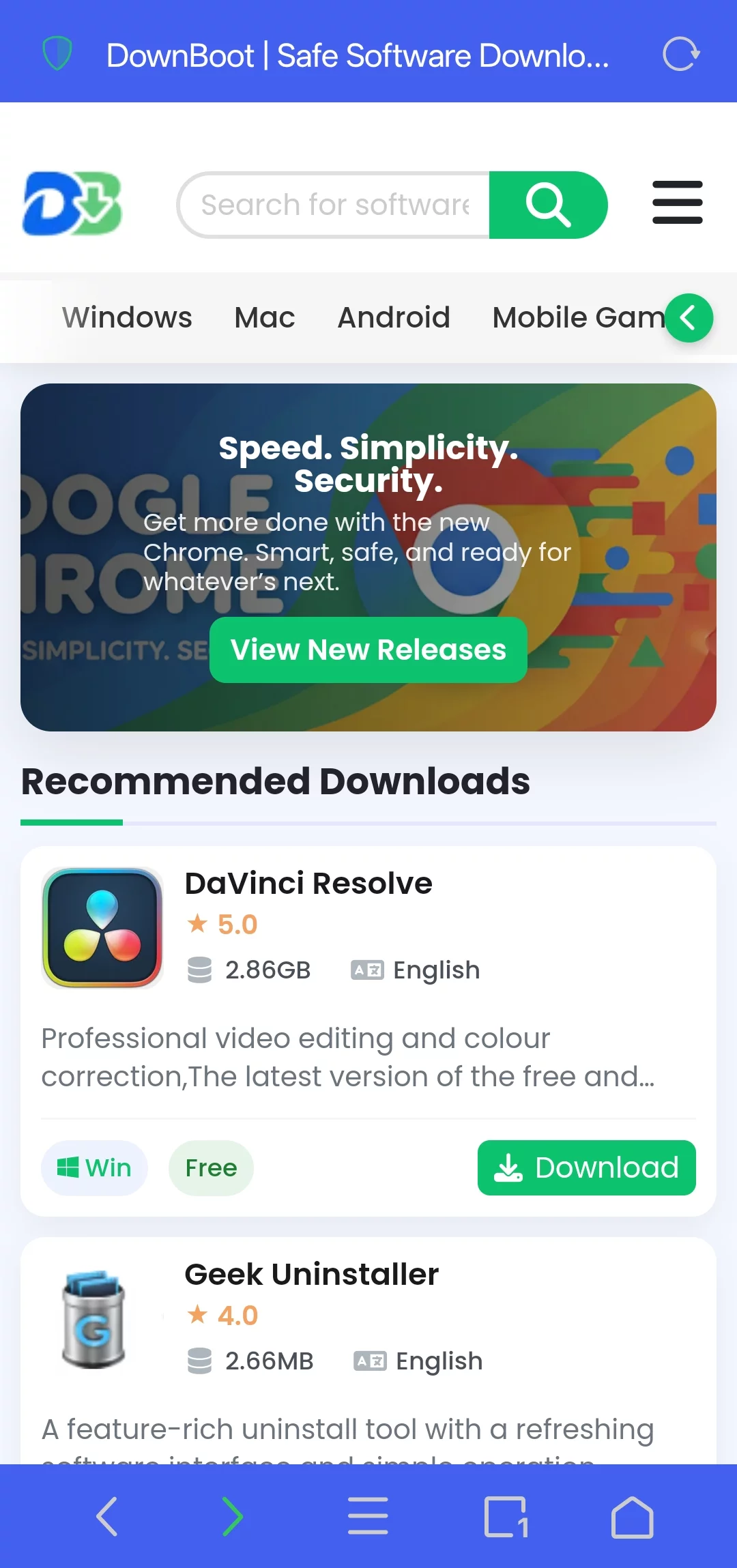Tap View New Releases
Screen dimensions: 737x1568
tap(369, 650)
